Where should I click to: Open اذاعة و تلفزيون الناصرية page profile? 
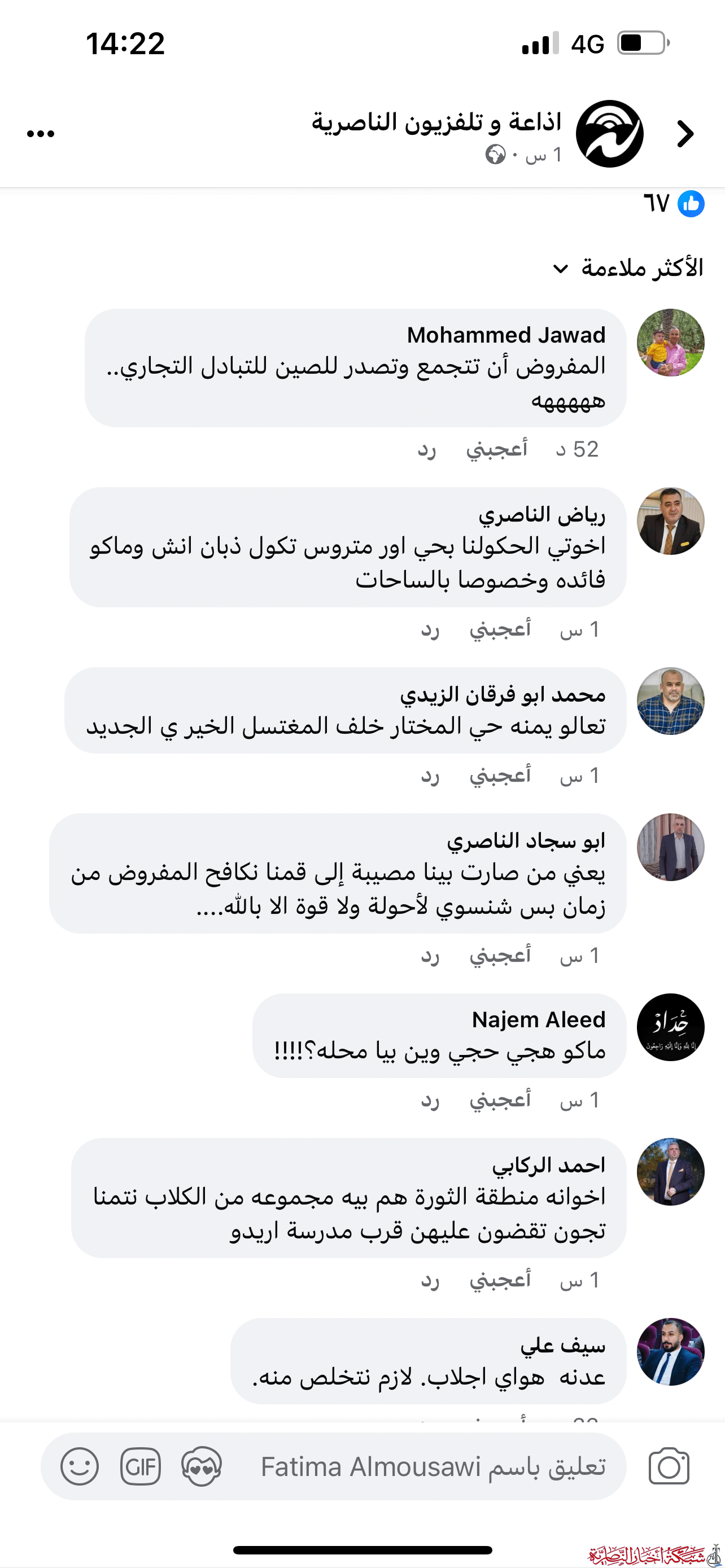point(609,134)
